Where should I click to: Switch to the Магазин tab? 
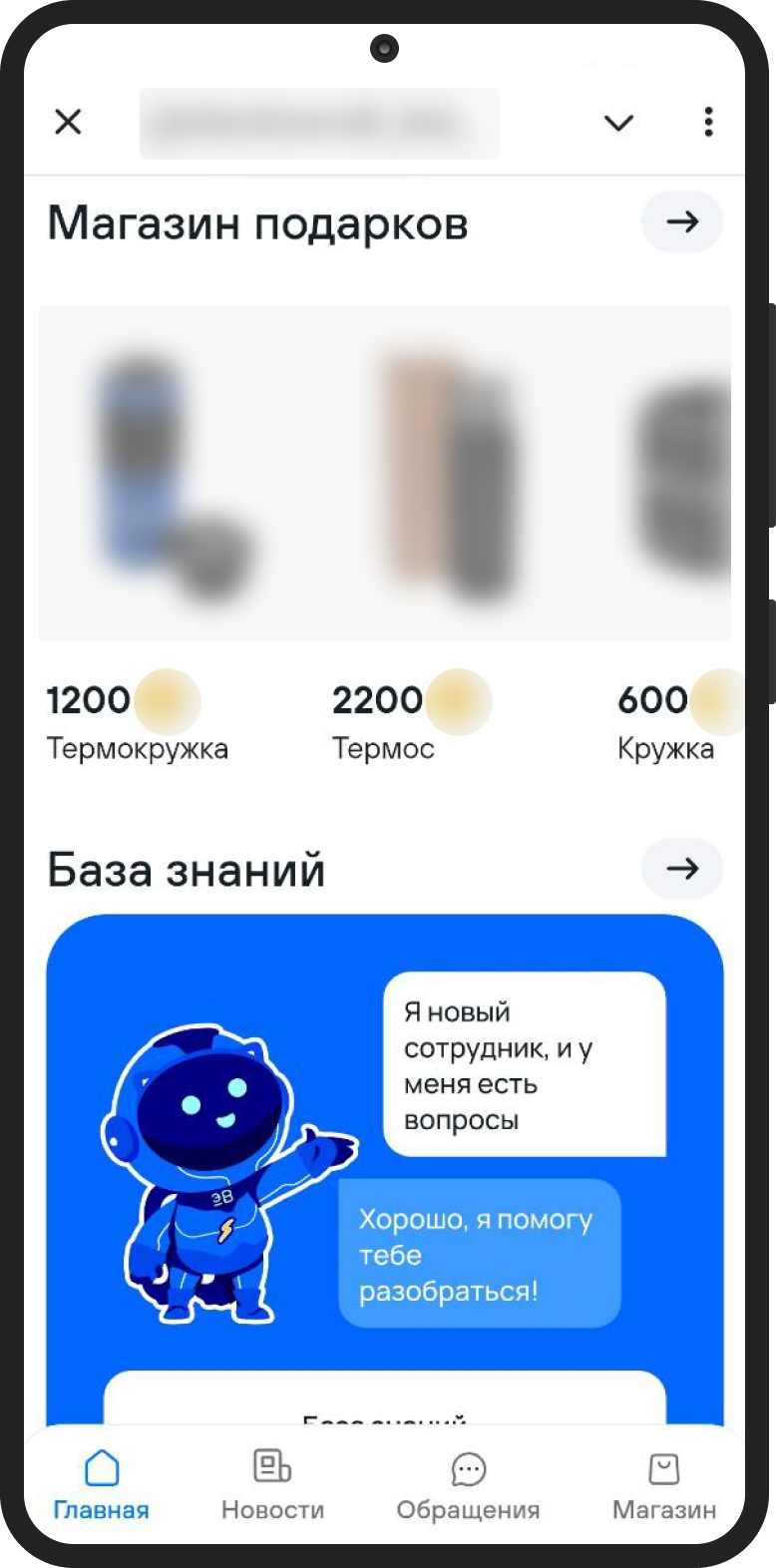pyautogui.click(x=663, y=1485)
